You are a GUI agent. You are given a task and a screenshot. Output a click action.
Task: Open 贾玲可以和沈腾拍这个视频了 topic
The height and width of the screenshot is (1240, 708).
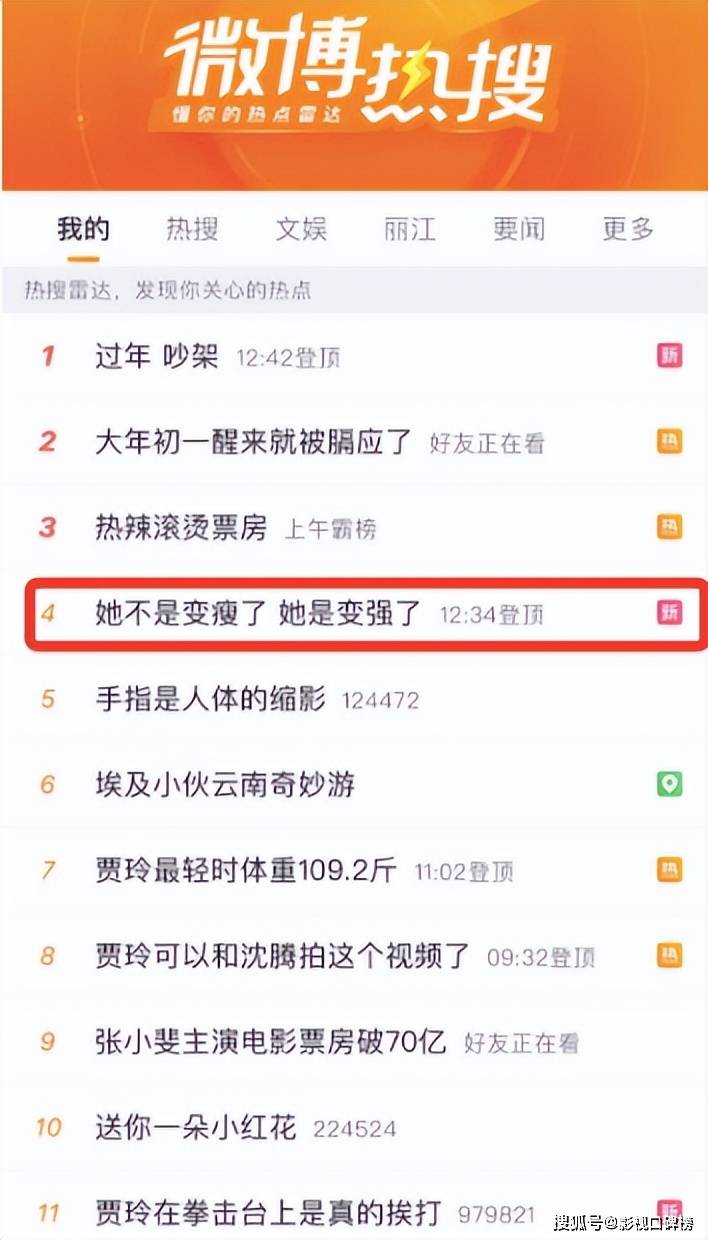282,956
